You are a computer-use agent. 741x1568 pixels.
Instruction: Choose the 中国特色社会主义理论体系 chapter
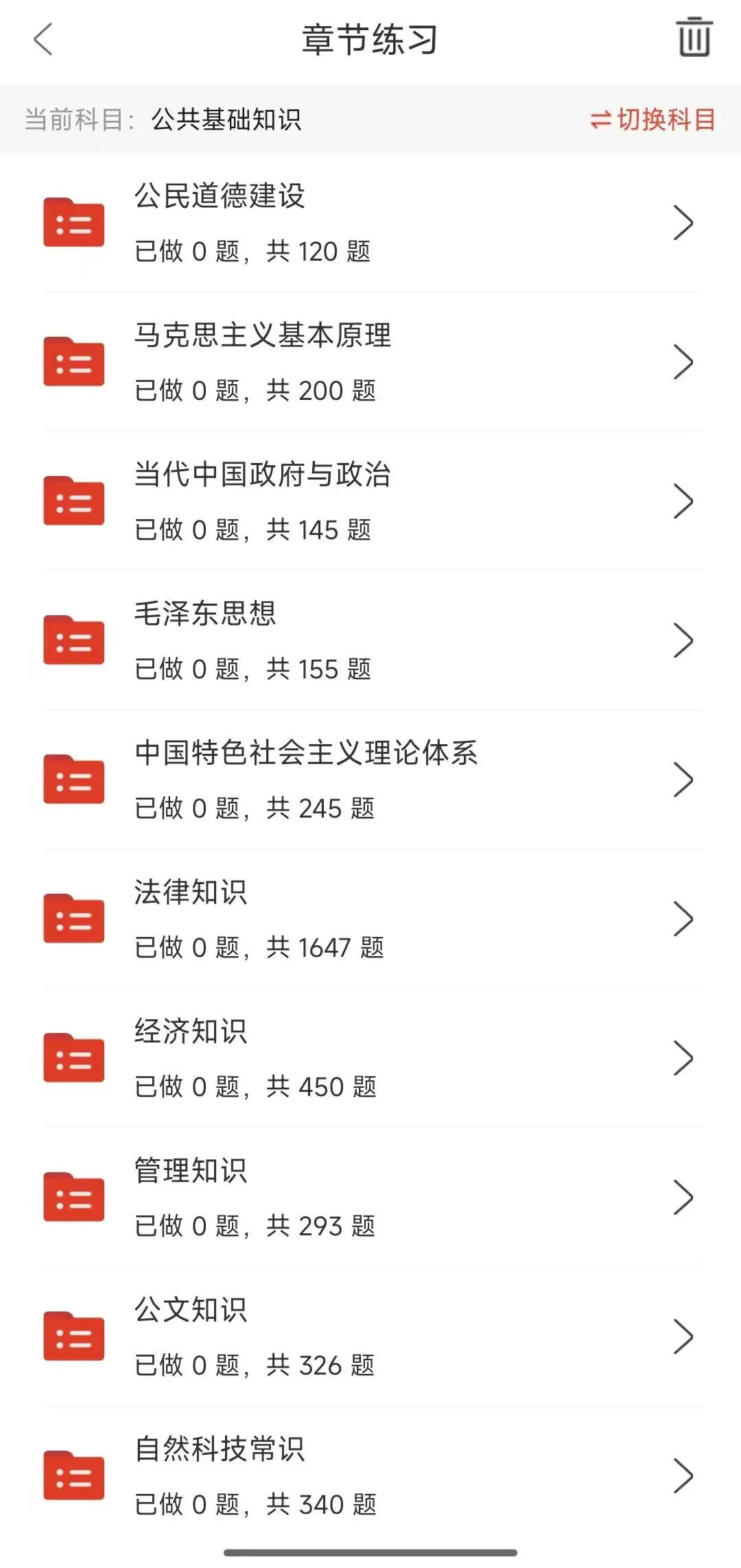370,780
